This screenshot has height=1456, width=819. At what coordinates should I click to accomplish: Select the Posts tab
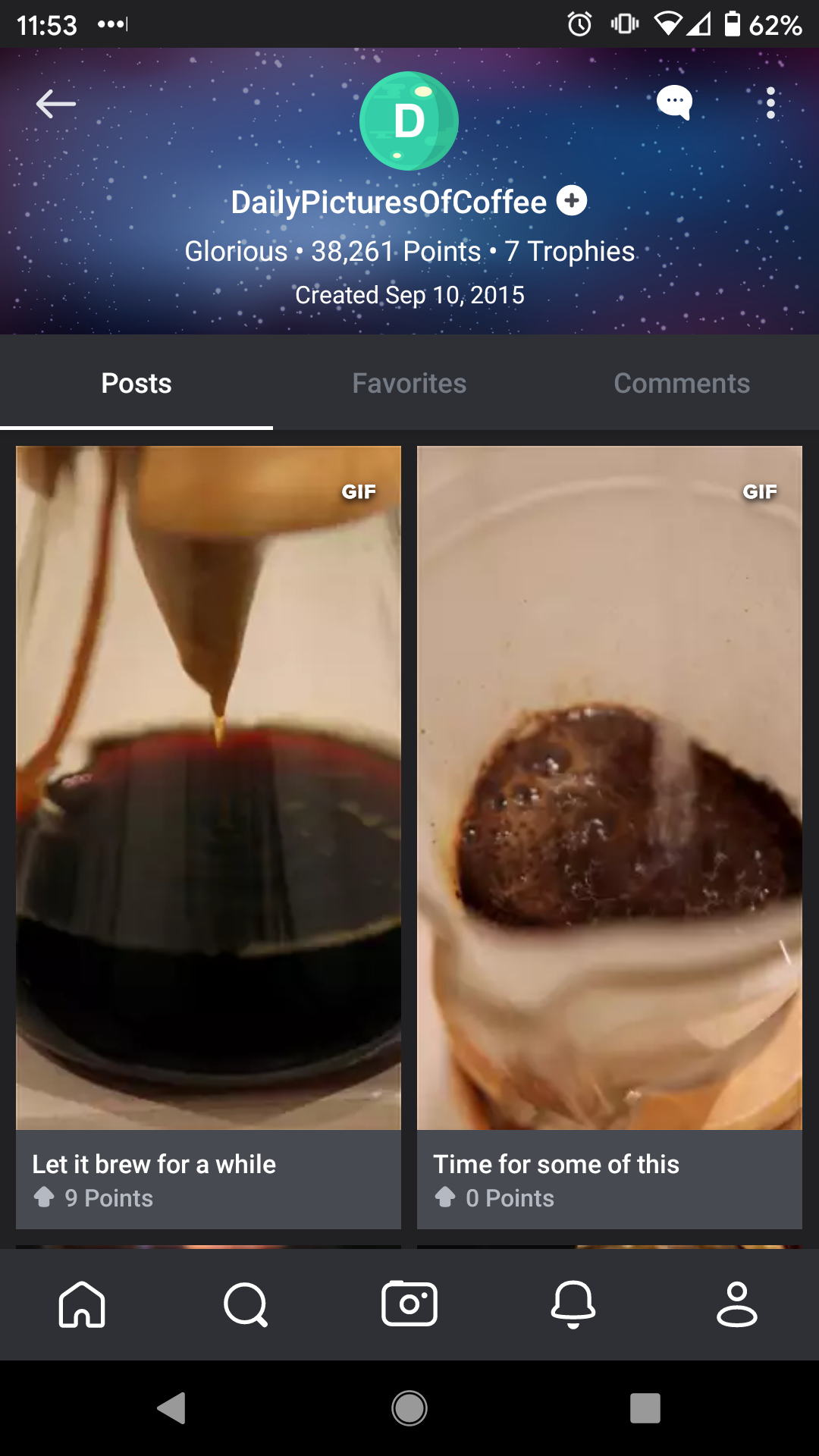(136, 384)
